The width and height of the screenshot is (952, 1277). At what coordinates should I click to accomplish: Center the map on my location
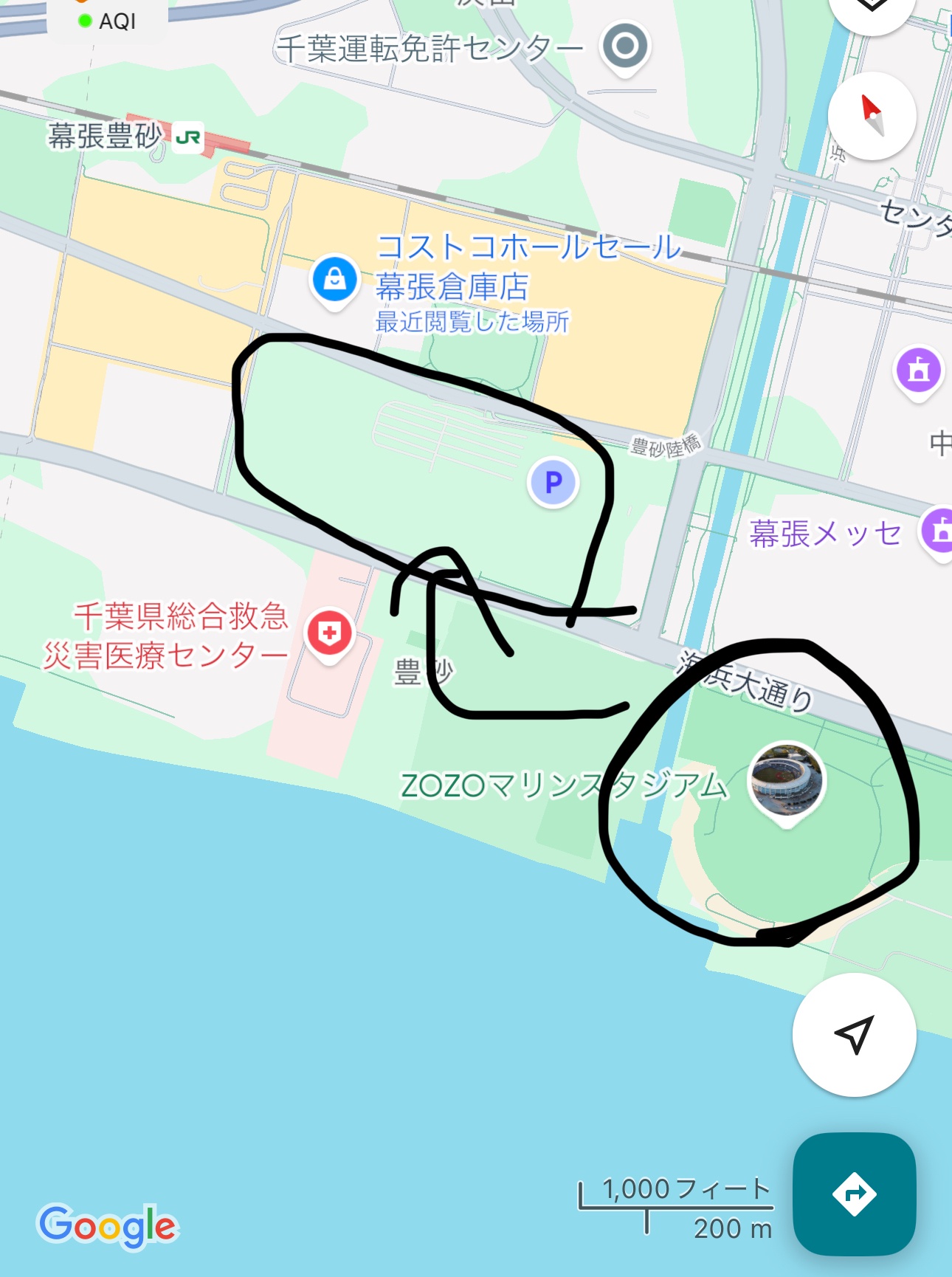tap(854, 1034)
